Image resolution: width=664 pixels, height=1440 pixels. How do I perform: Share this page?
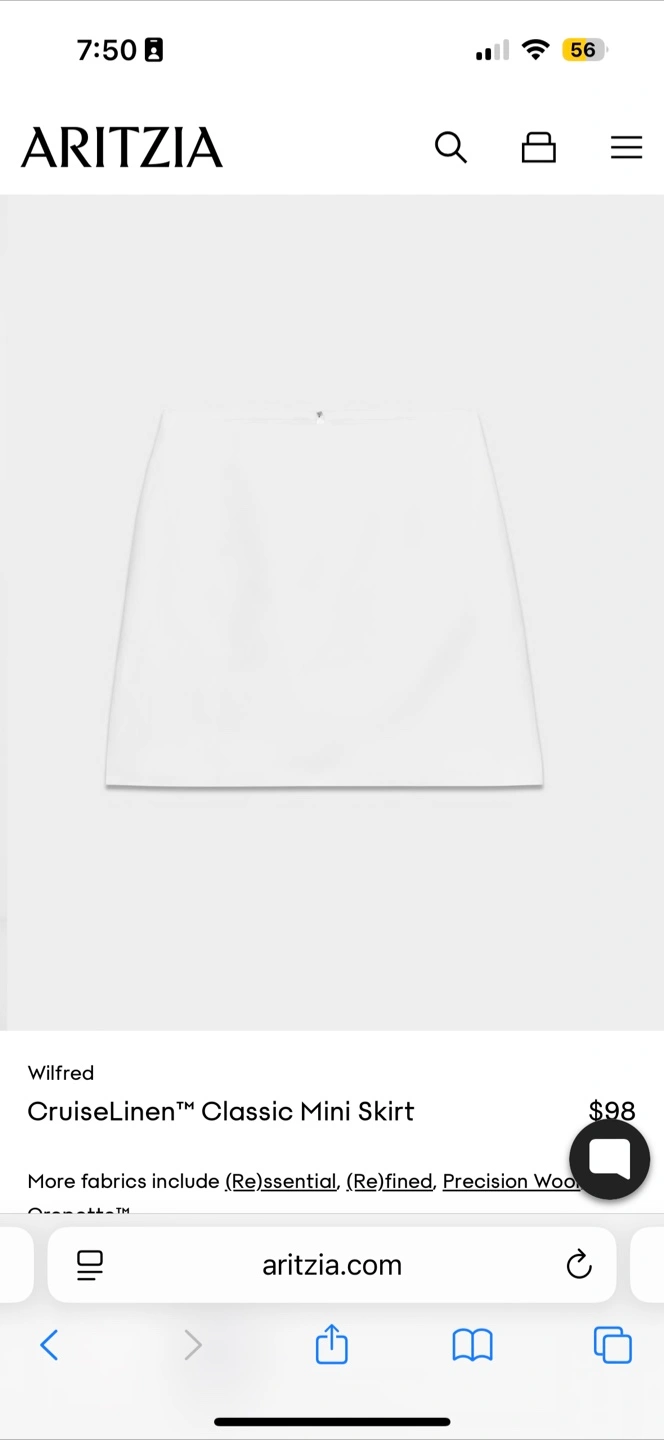332,1343
